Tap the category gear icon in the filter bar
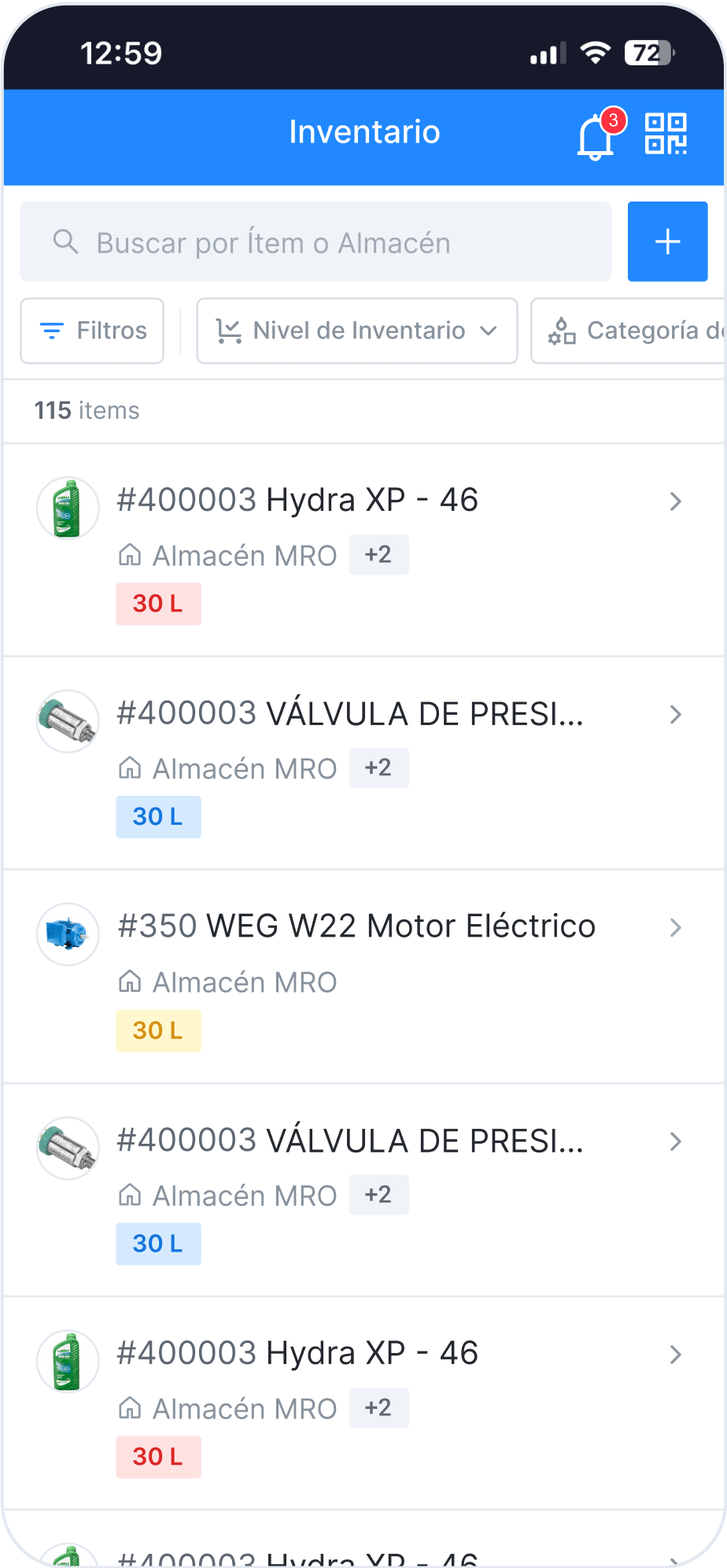727x1568 pixels. 561,331
